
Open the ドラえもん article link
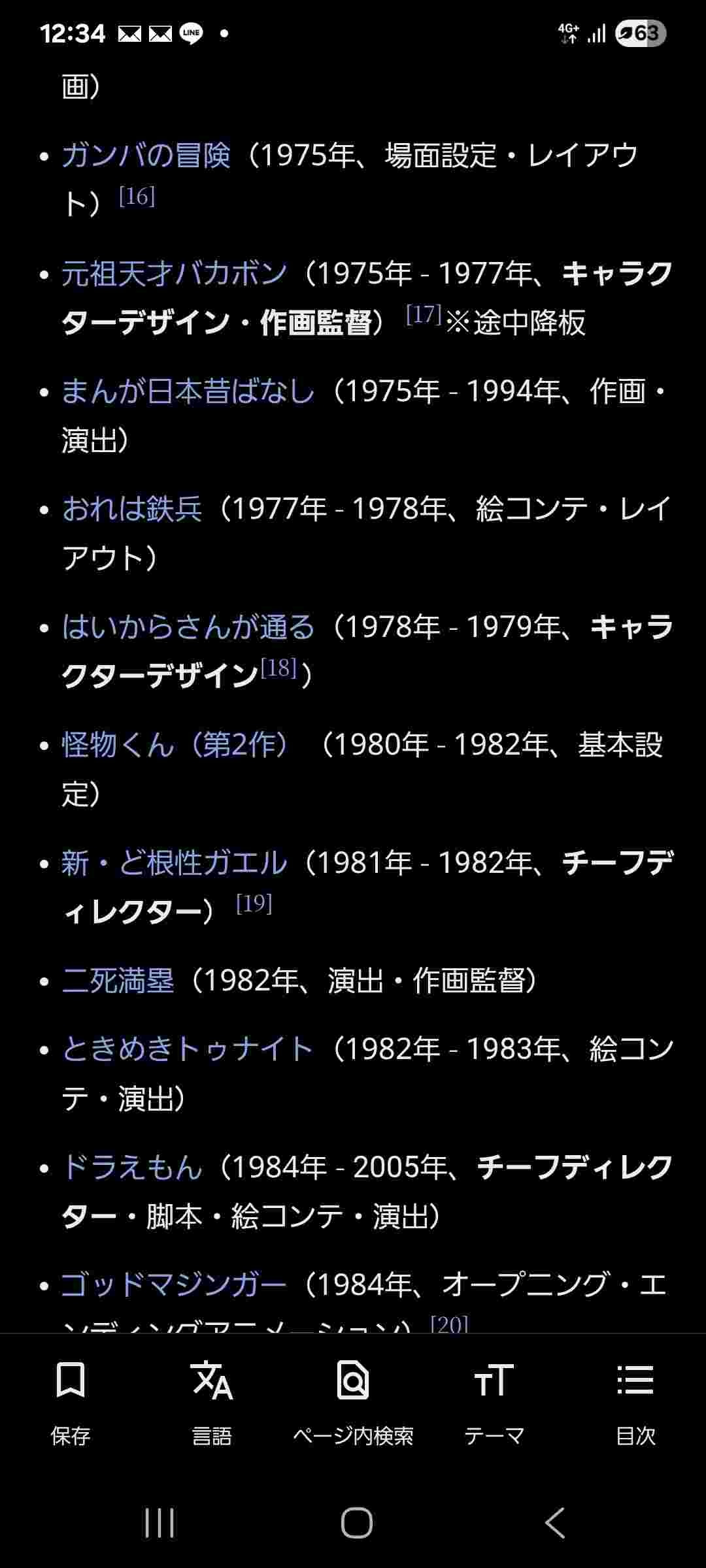click(x=132, y=1167)
